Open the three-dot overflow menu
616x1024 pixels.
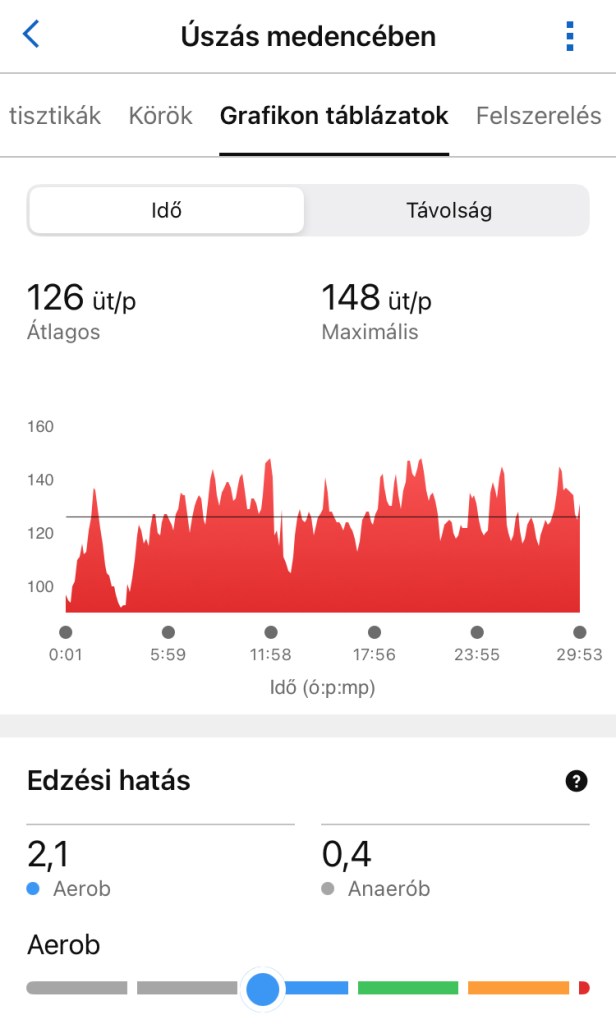pyautogui.click(x=570, y=36)
